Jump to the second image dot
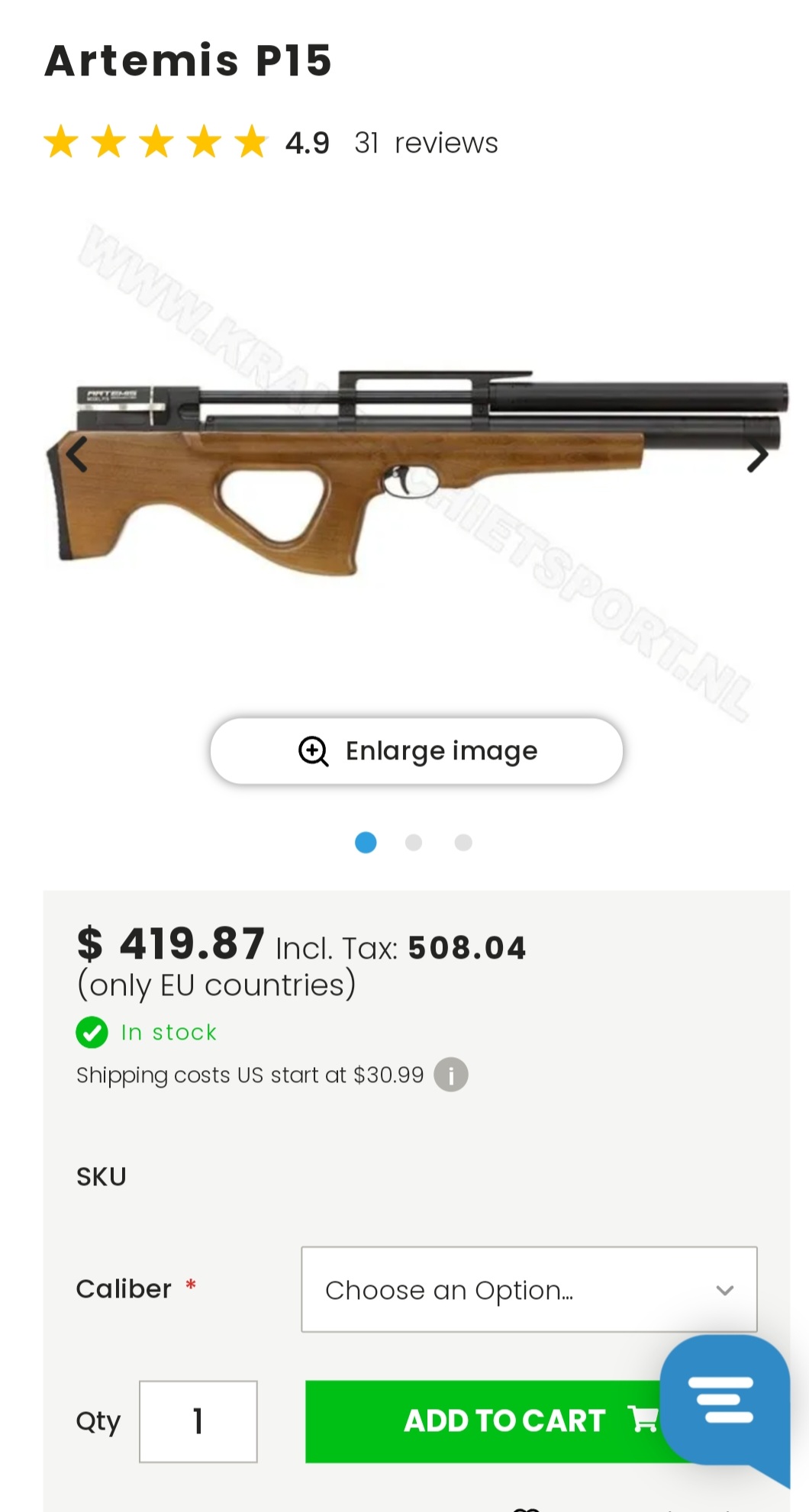The width and height of the screenshot is (809, 1512). tap(414, 843)
